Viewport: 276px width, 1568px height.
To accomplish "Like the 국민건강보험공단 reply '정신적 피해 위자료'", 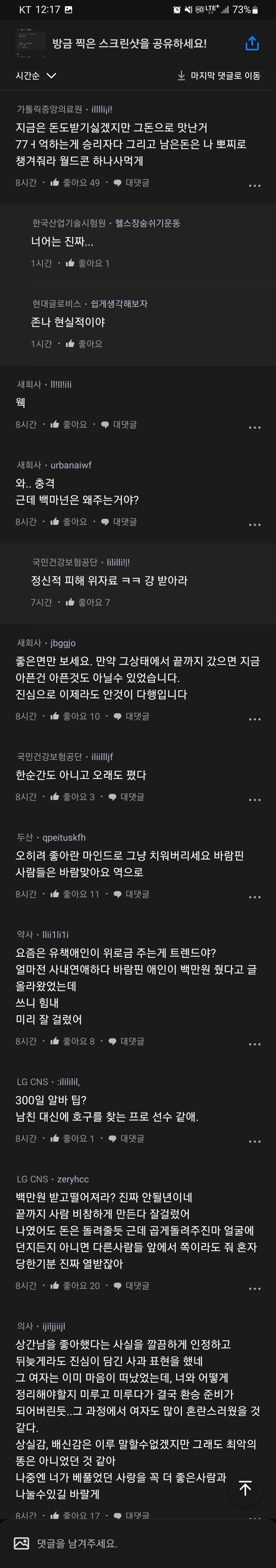I will (x=88, y=602).
